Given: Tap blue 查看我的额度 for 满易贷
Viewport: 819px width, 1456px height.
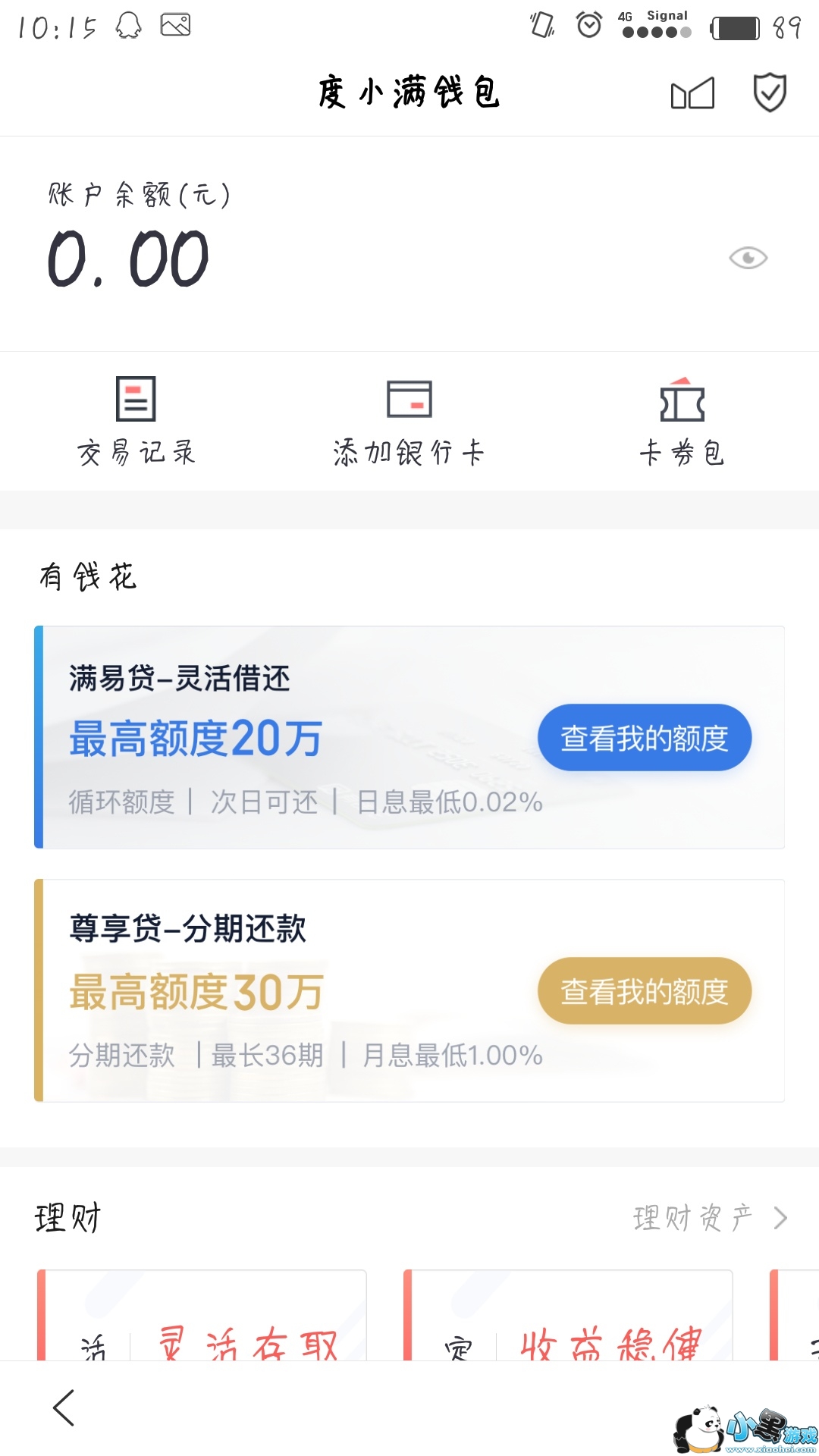Looking at the screenshot, I should click(x=645, y=737).
